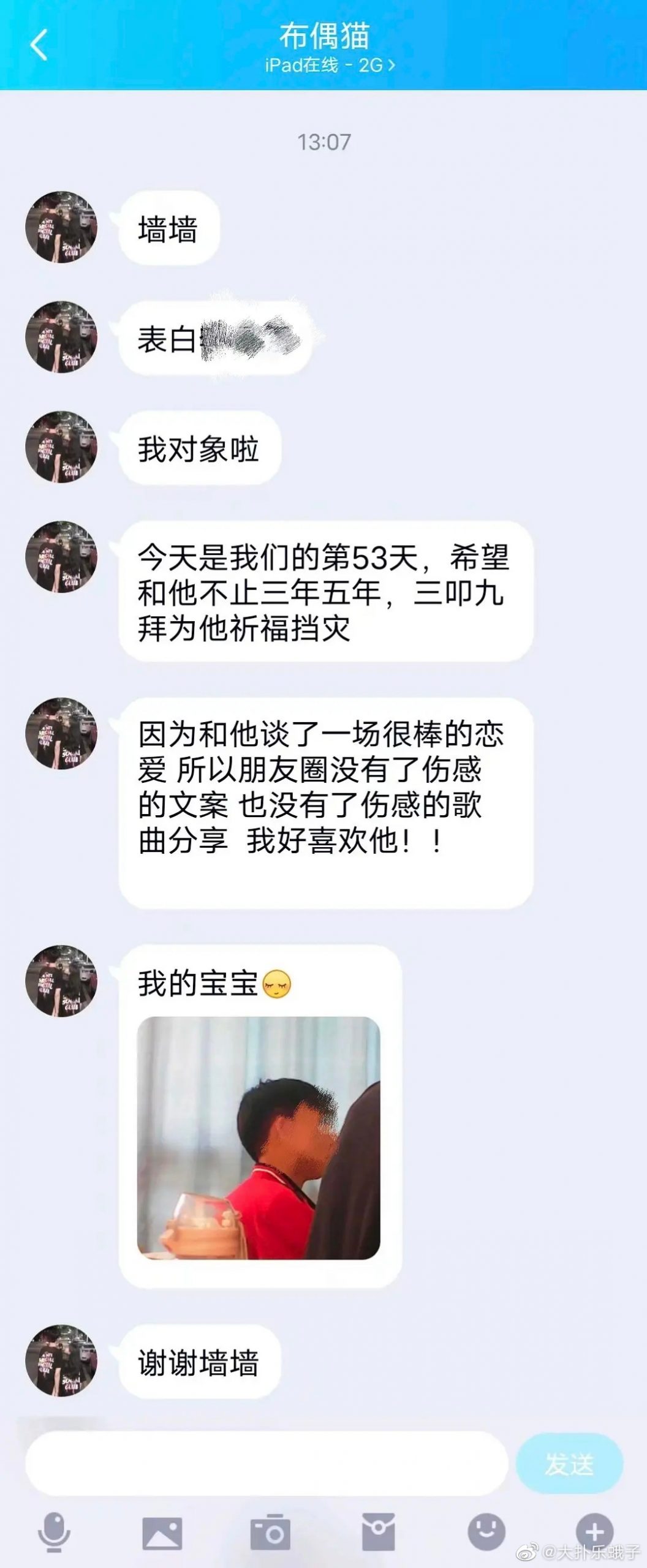Tap the 发送 button to send
The image size is (647, 1568).
[x=569, y=1464]
